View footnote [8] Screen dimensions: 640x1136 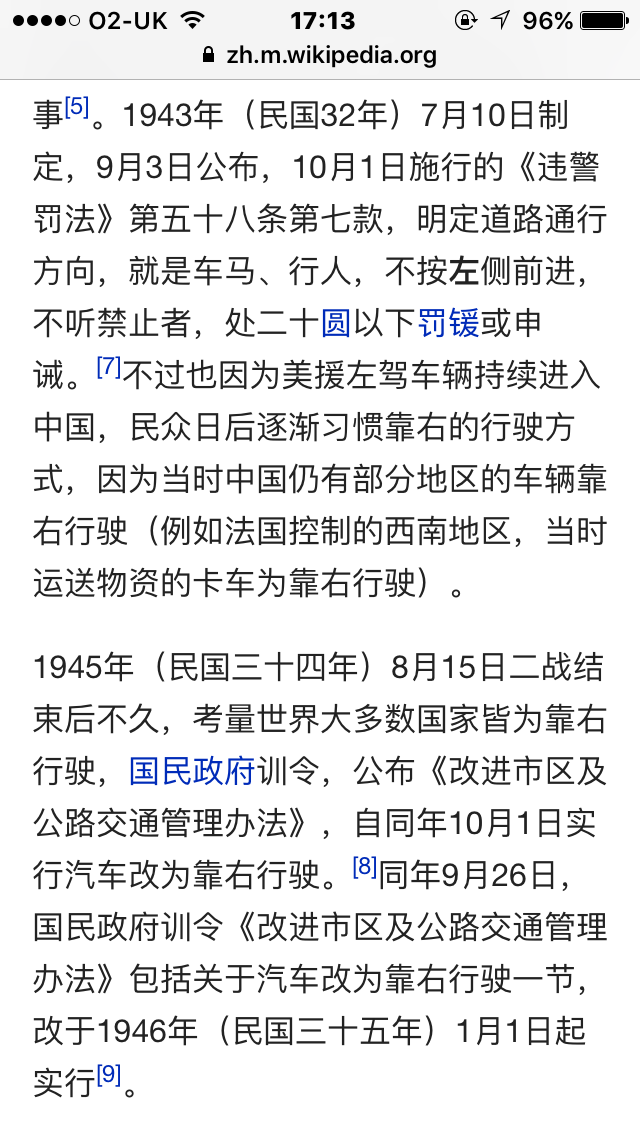364,868
